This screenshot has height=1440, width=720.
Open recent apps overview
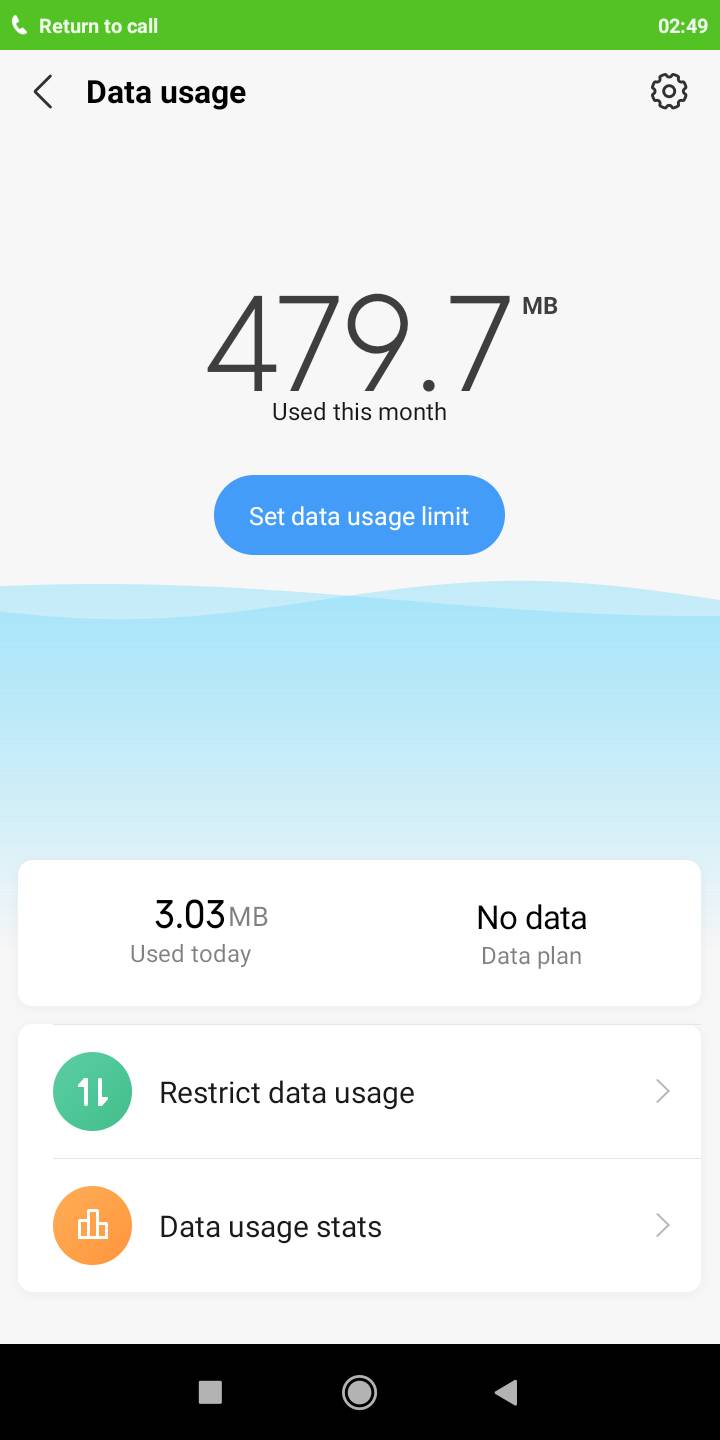pos(210,1392)
